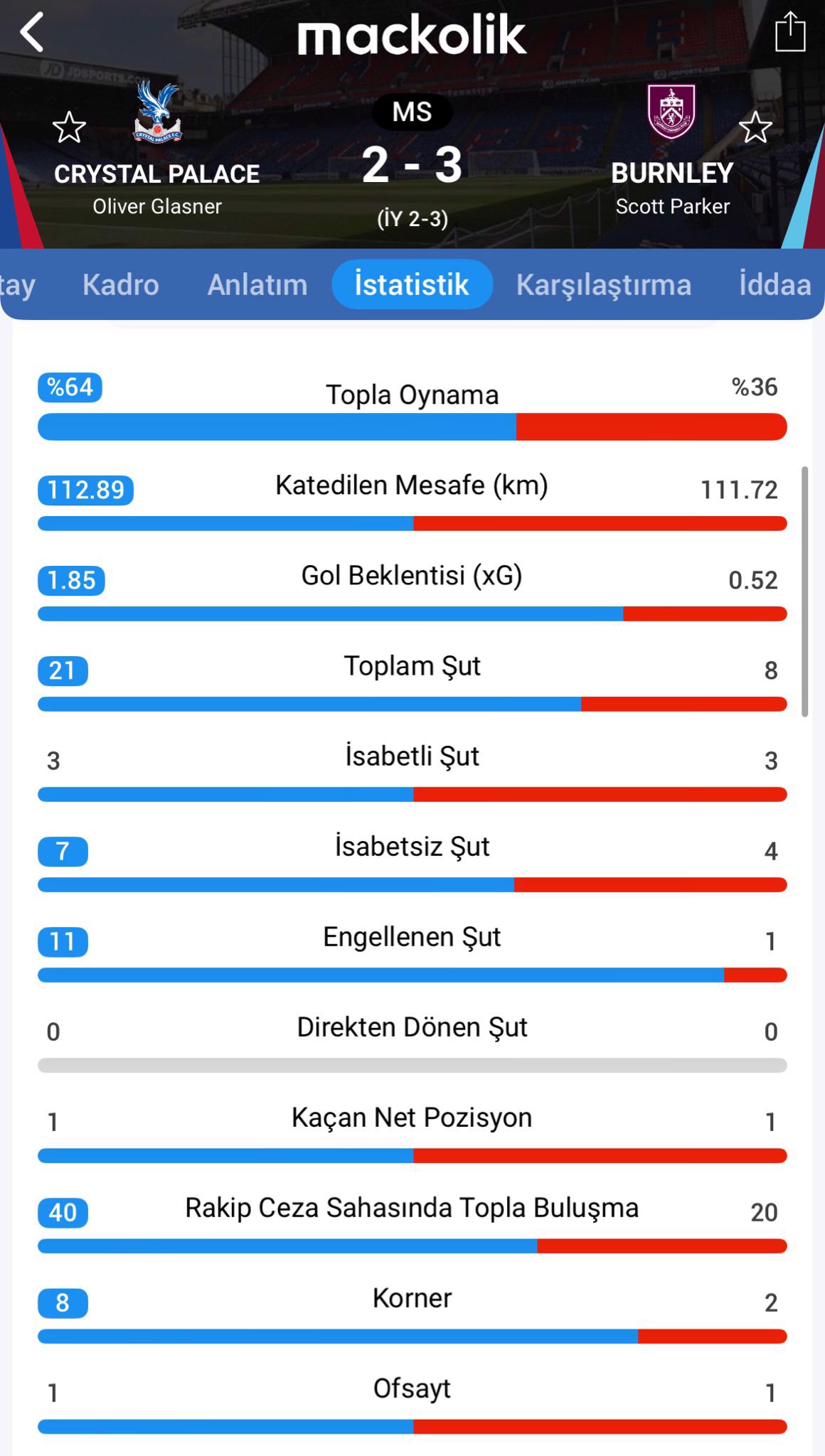This screenshot has height=1456, width=825.
Task: Select the İstatistik tab
Action: 412,285
